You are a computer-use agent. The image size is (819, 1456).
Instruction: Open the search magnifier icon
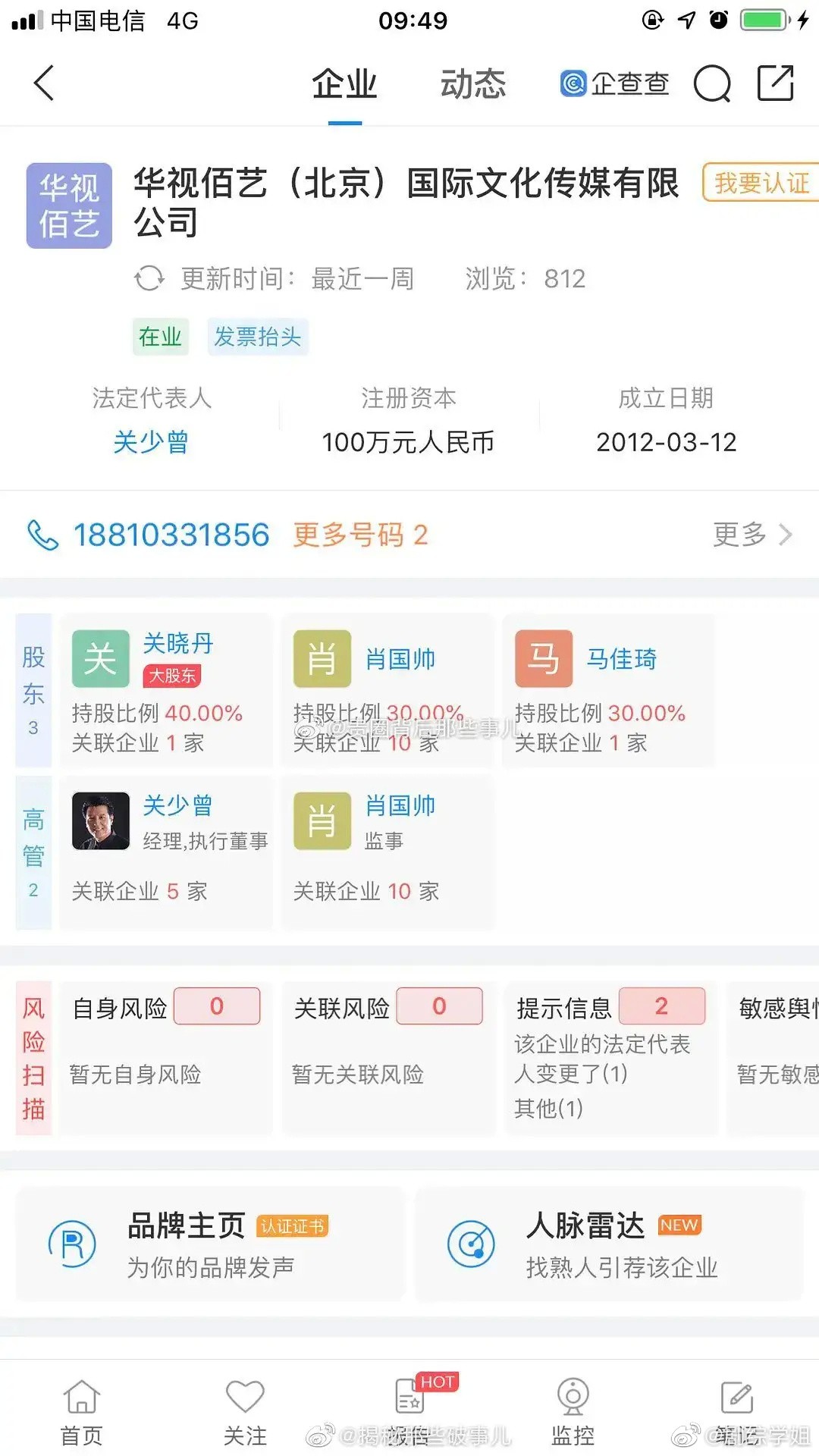click(713, 83)
